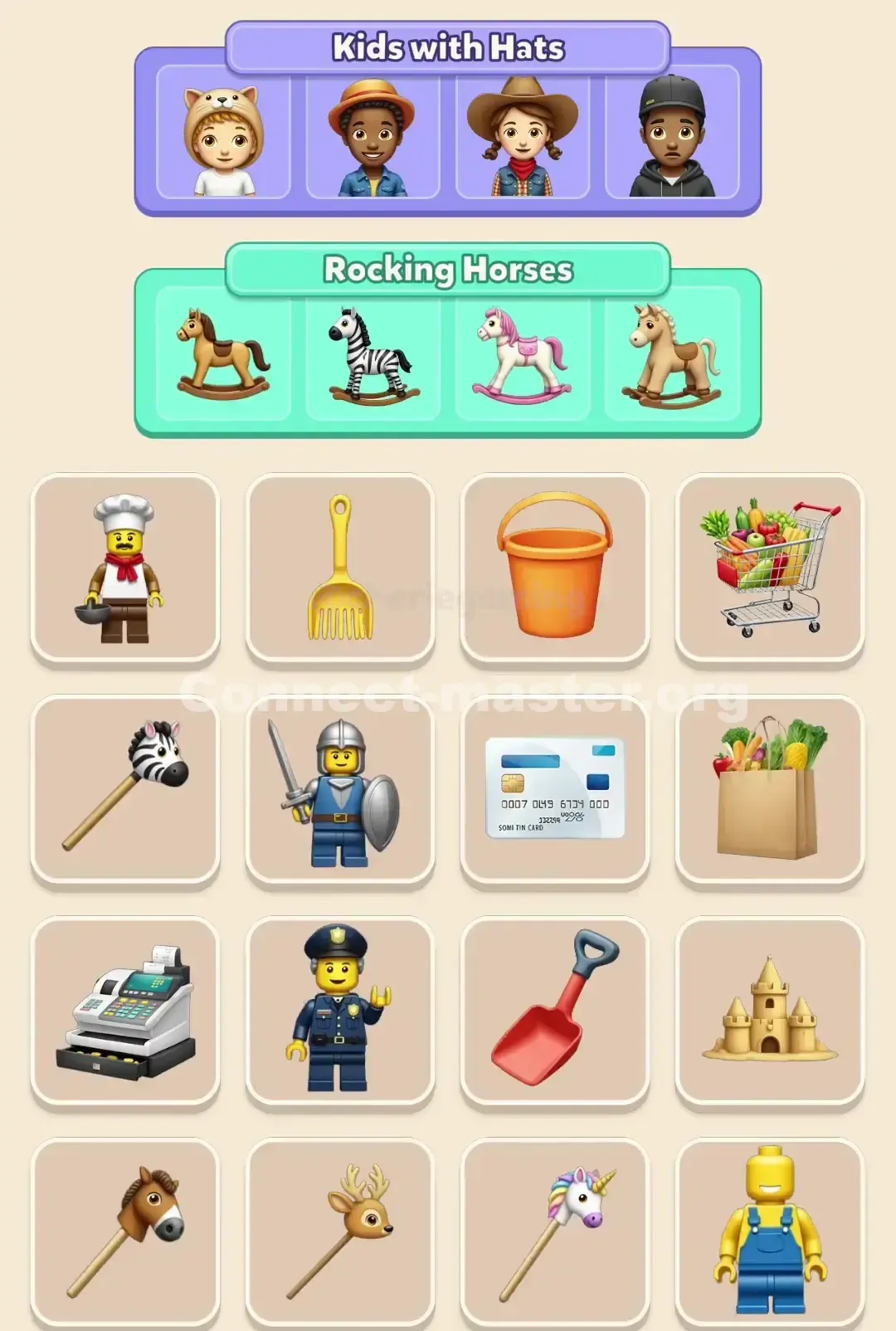Click the Kids with Hats banner
Image resolution: width=896 pixels, height=1331 pixels.
pos(448,47)
